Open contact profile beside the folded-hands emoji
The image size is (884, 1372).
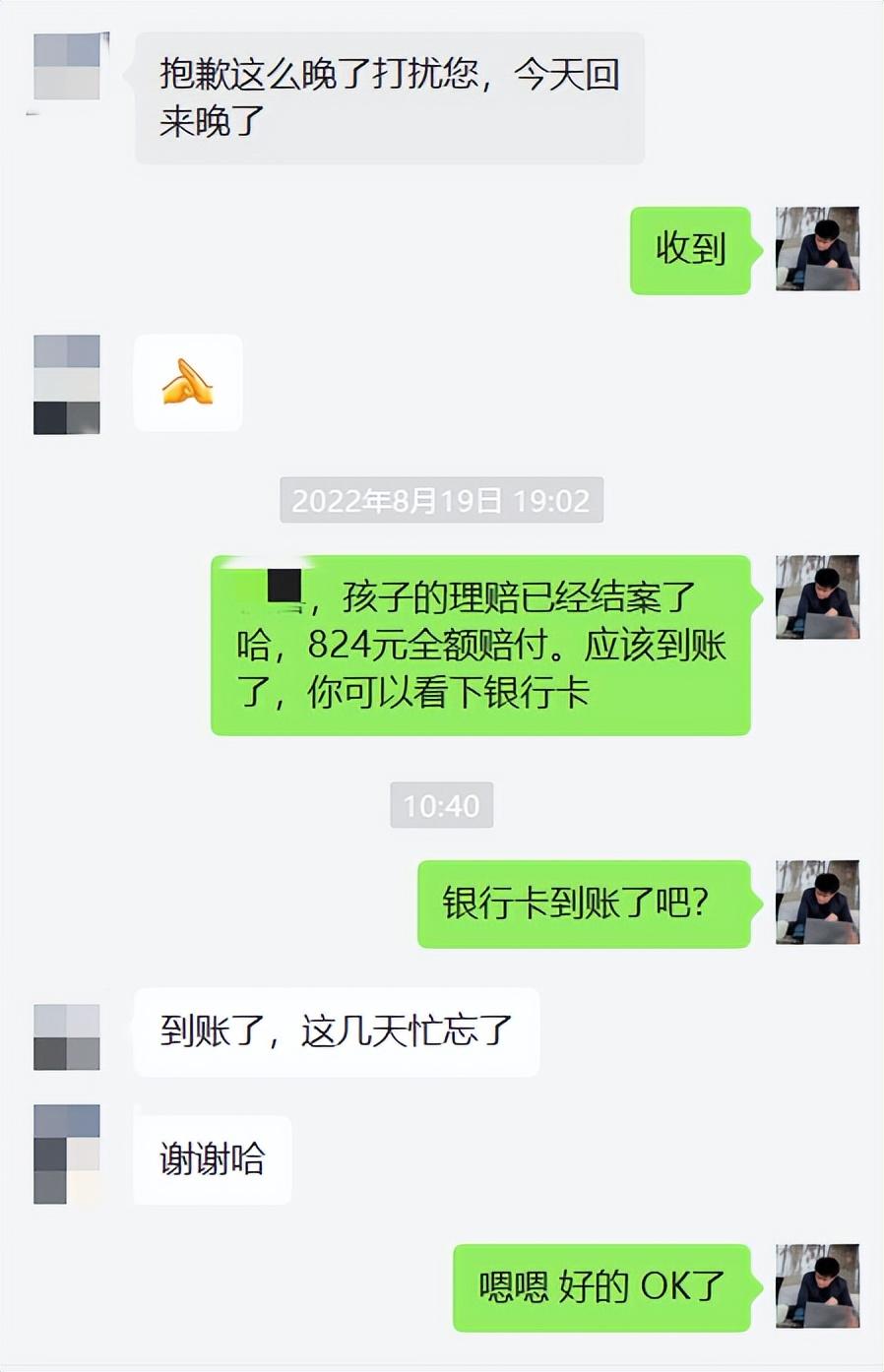point(67,384)
